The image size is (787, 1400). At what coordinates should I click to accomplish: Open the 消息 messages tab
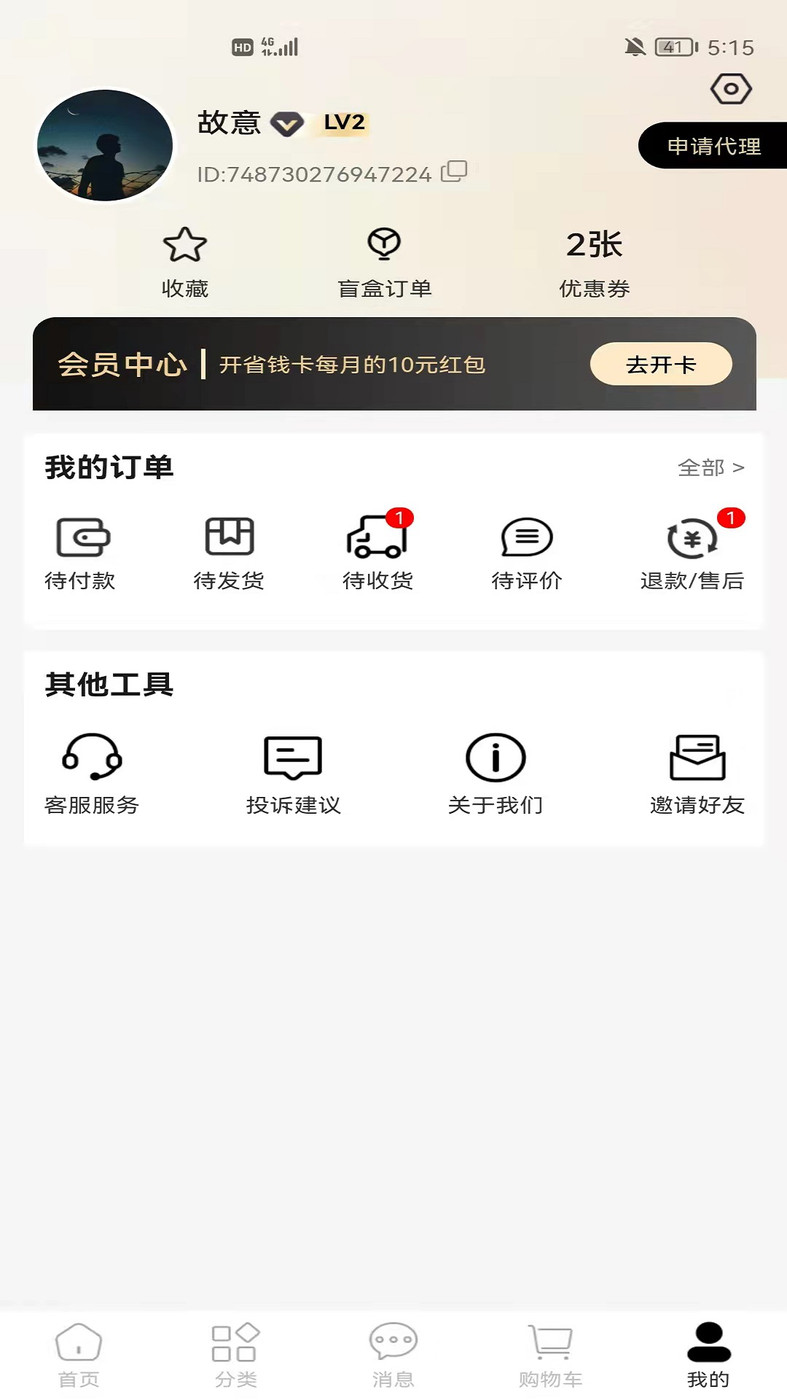[393, 1350]
